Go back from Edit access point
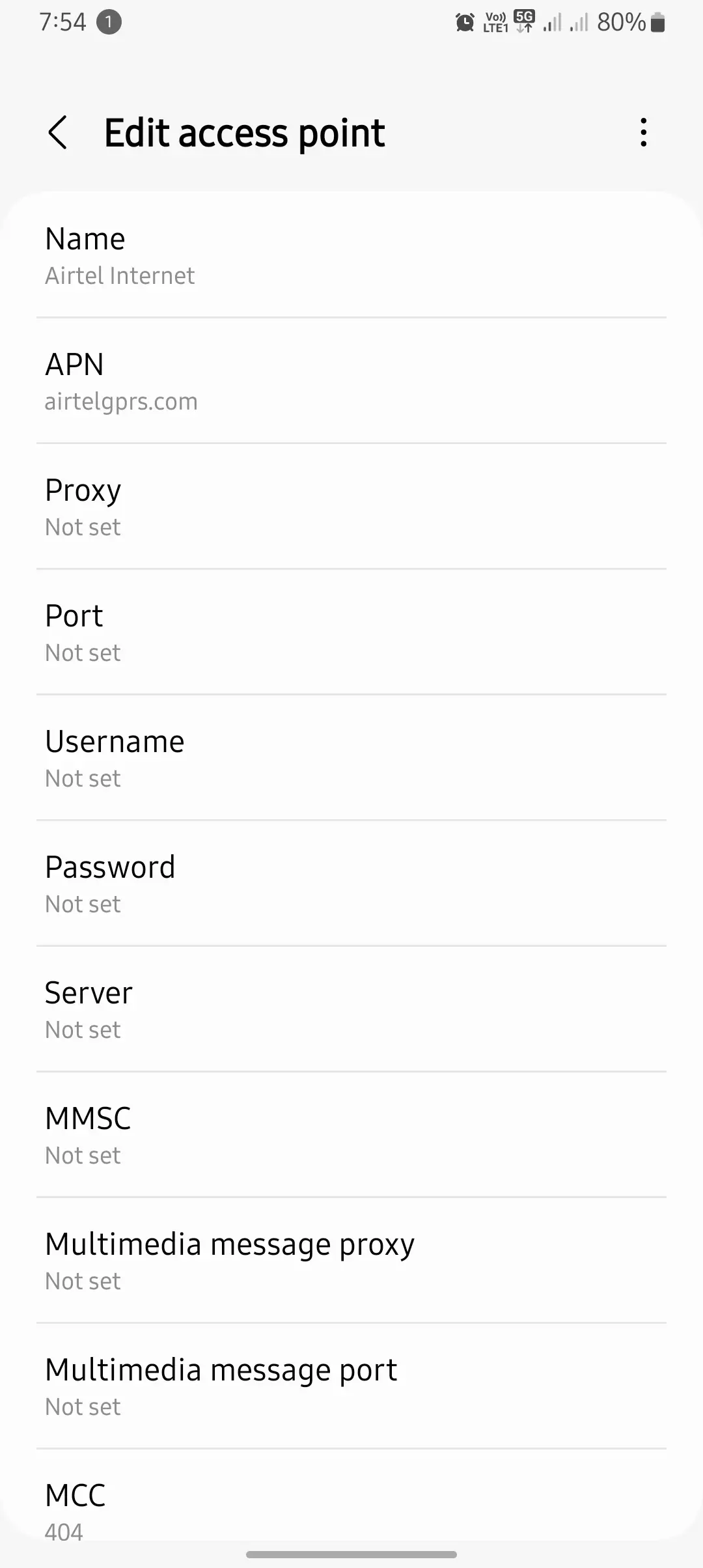The height and width of the screenshot is (1568, 703). pos(58,133)
